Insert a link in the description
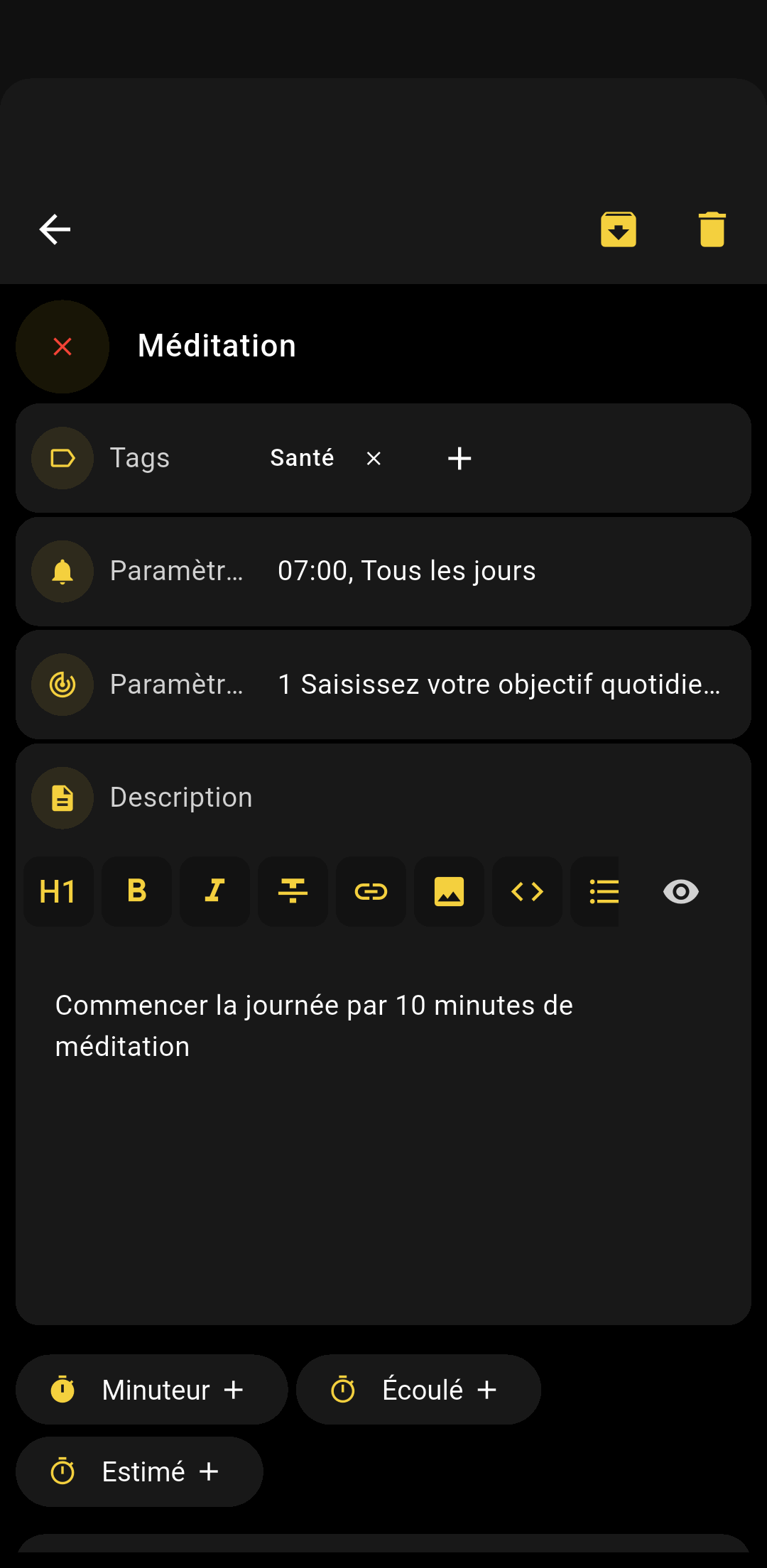The image size is (767, 1568). pos(371,891)
